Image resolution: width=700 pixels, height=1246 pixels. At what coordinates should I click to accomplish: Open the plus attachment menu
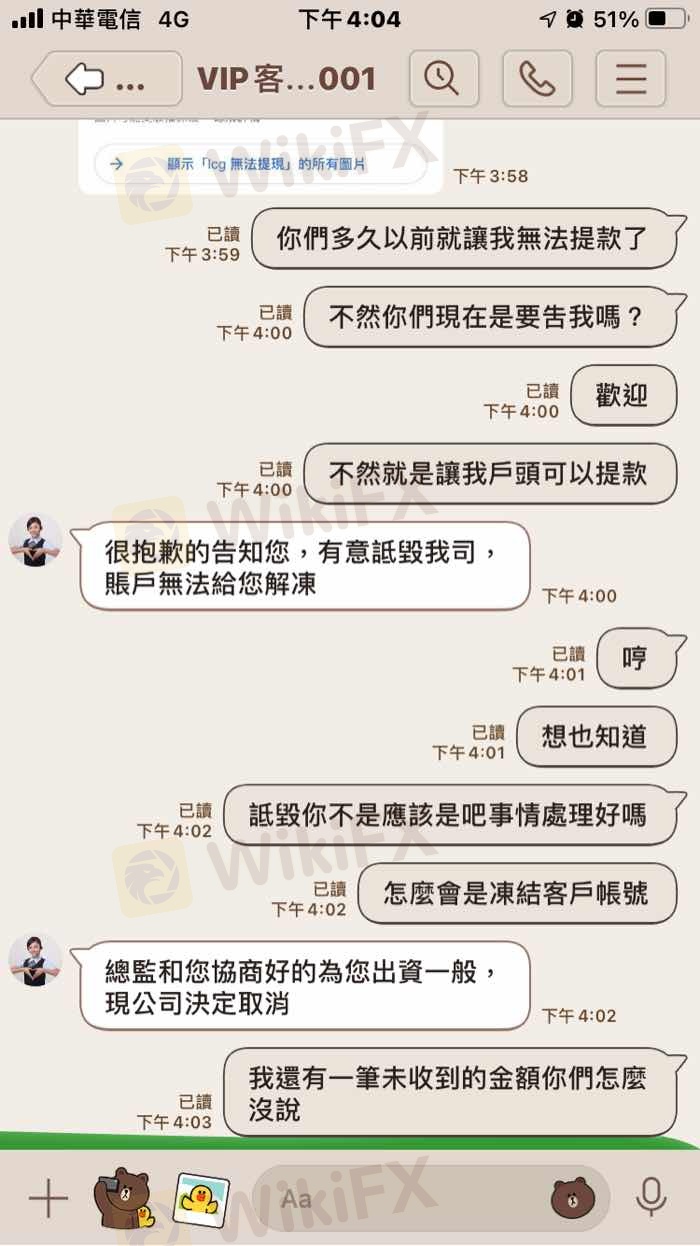(x=48, y=1198)
